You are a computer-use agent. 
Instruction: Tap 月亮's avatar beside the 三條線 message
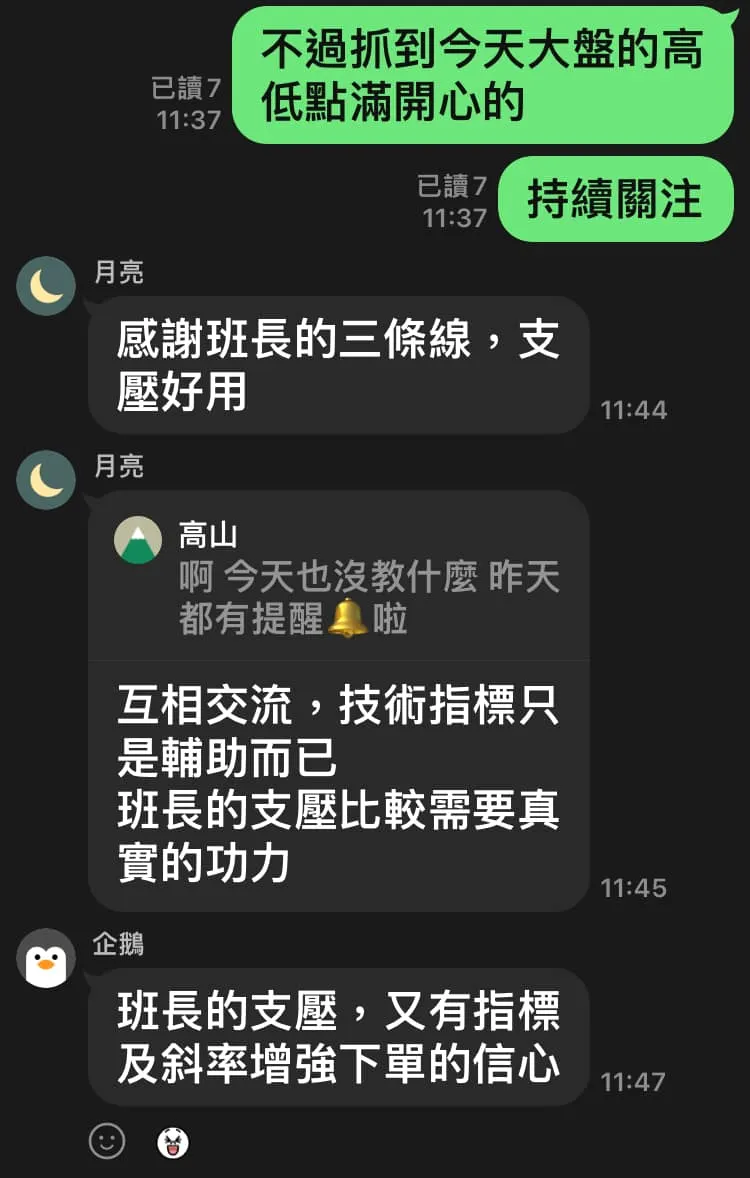[46, 286]
